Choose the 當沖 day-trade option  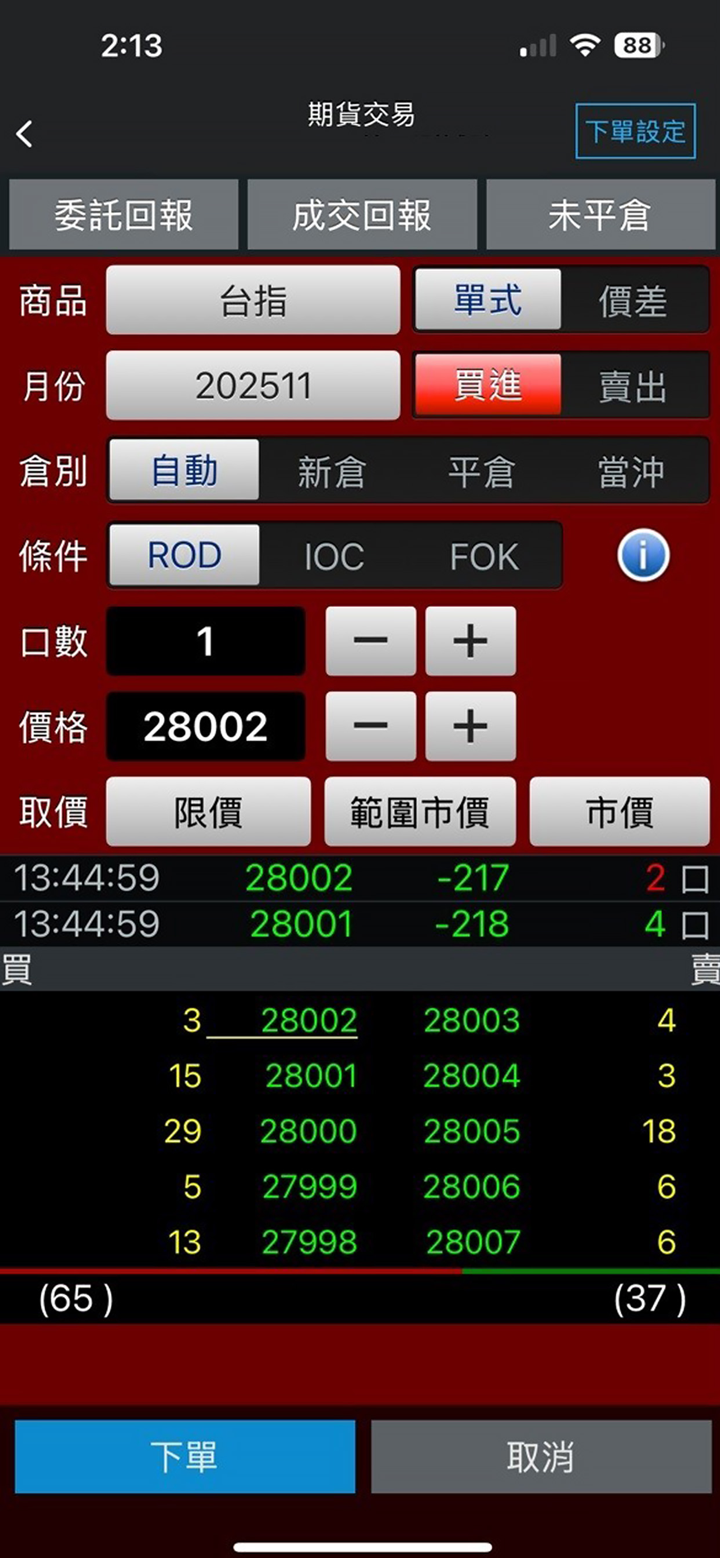(x=631, y=471)
